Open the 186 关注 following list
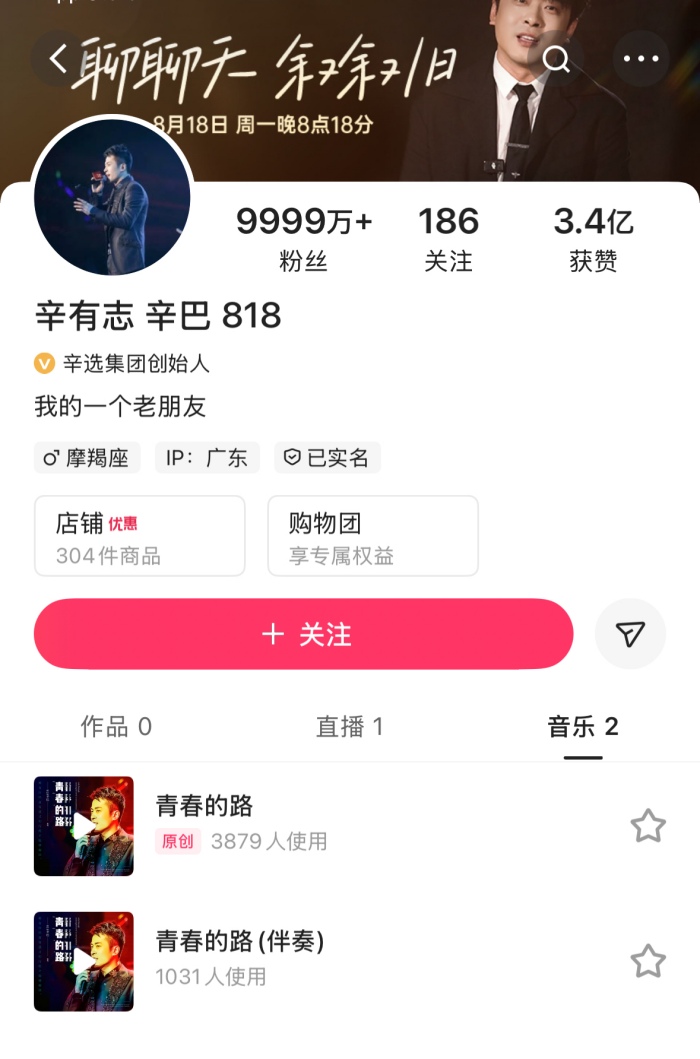Screen dimensions: 700x1059 (448, 240)
